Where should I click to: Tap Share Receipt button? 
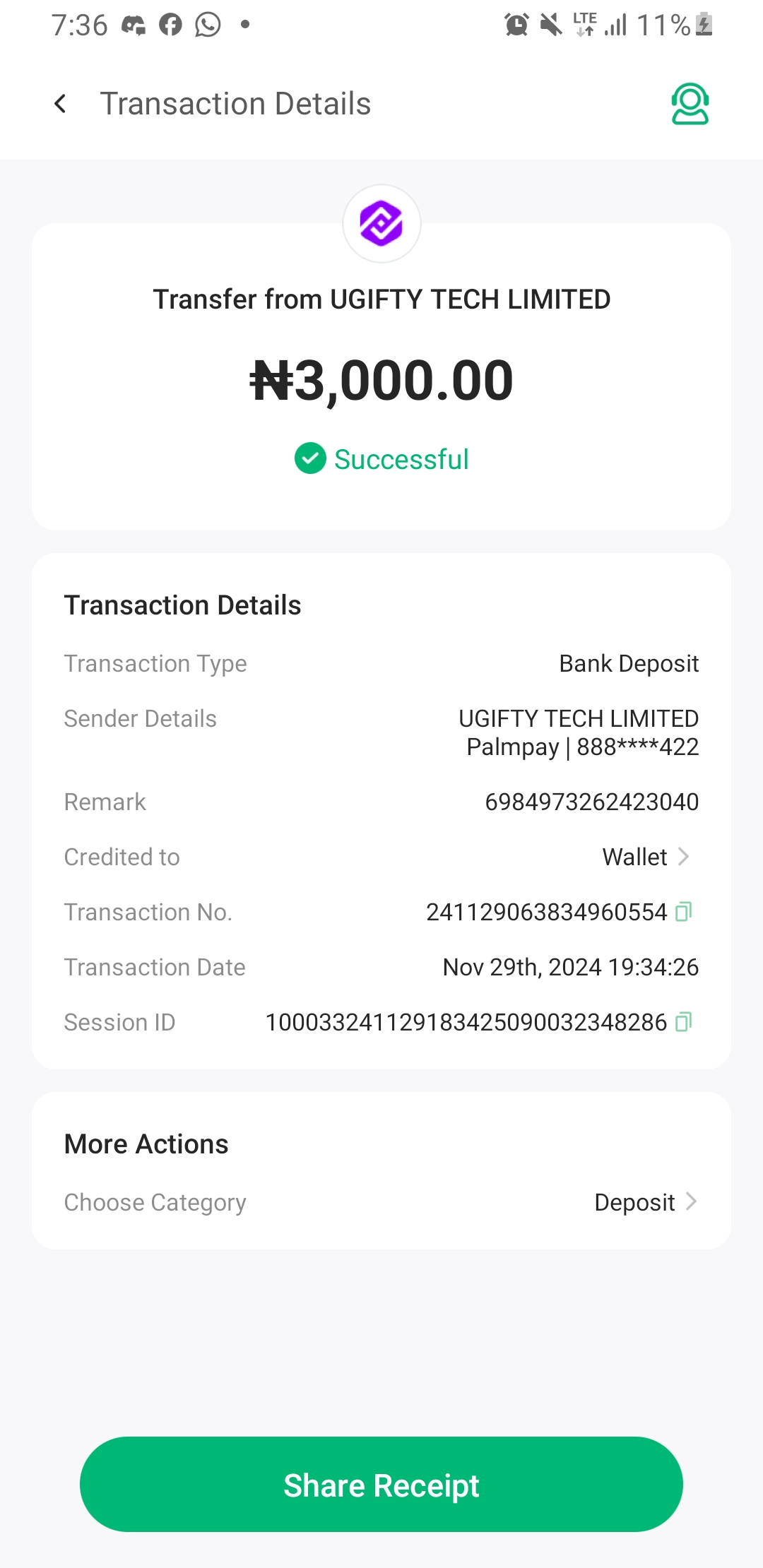381,1485
